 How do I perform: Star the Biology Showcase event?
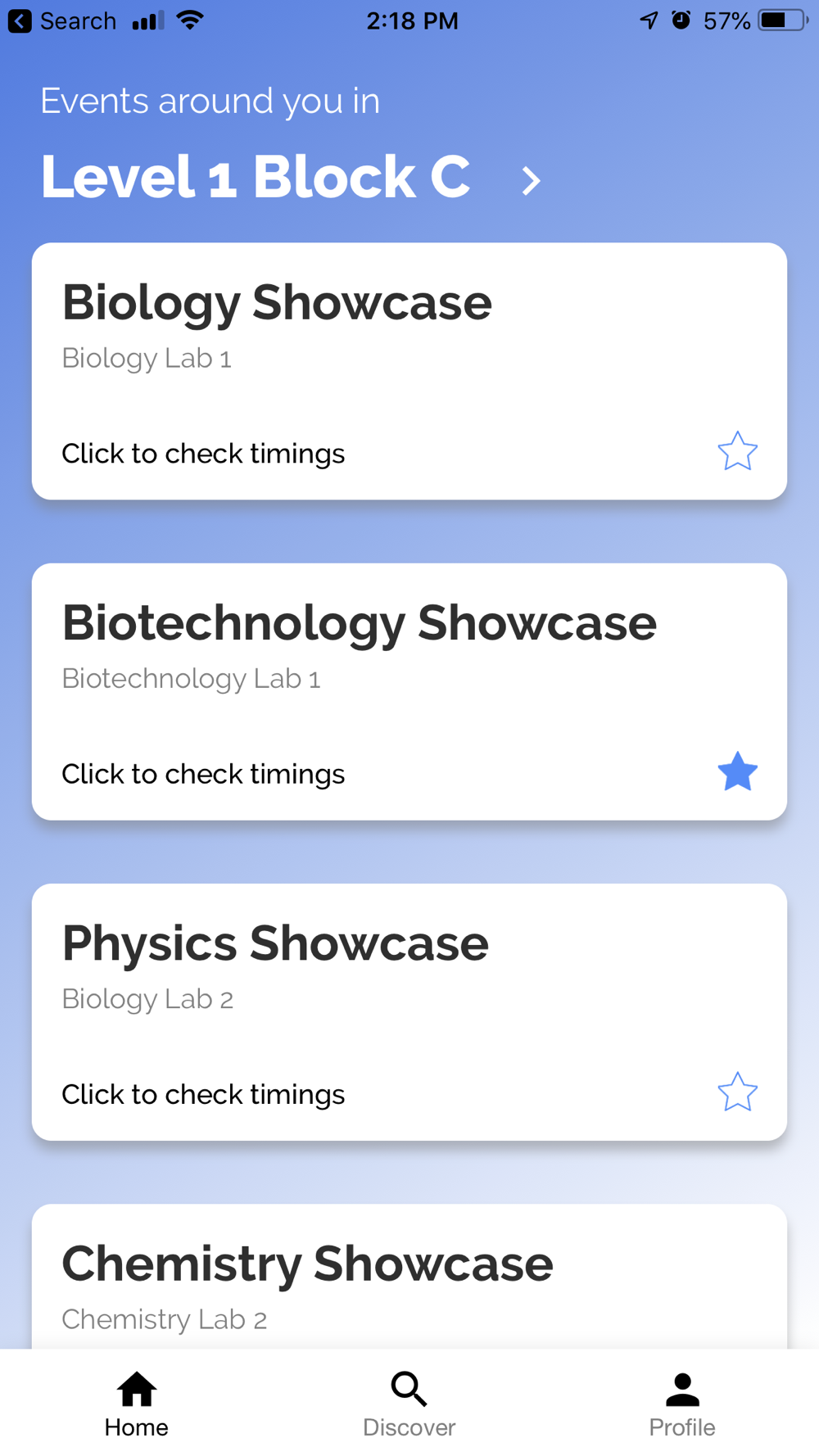(x=737, y=451)
